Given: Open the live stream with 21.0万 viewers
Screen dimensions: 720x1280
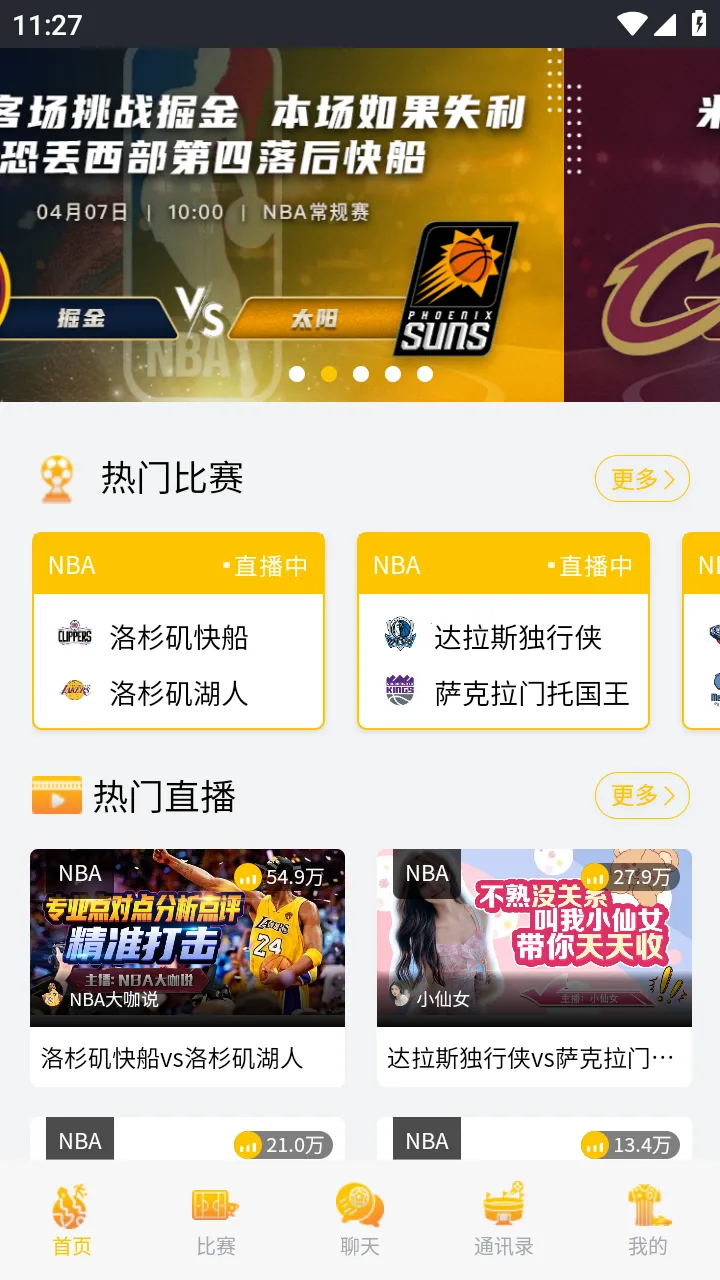Looking at the screenshot, I should [x=187, y=1139].
